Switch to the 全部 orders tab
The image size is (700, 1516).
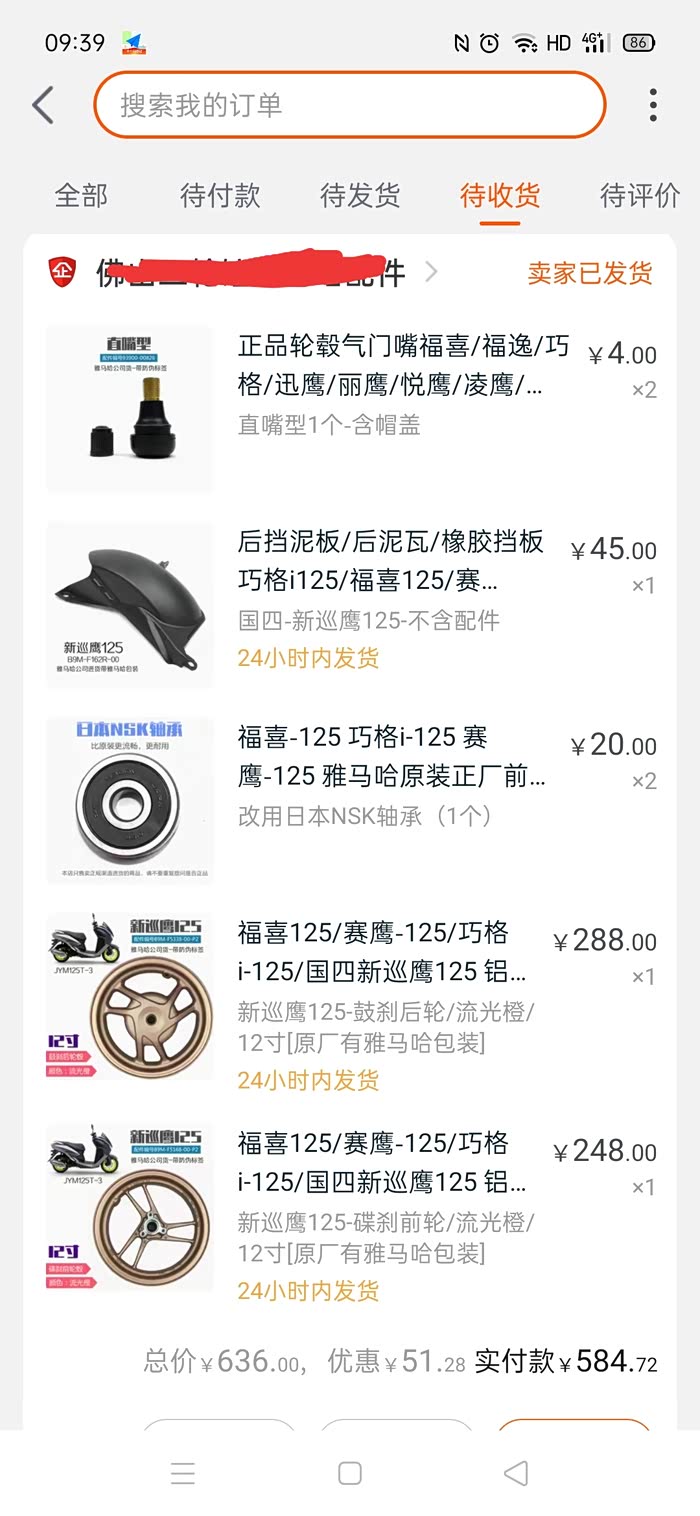pos(81,195)
